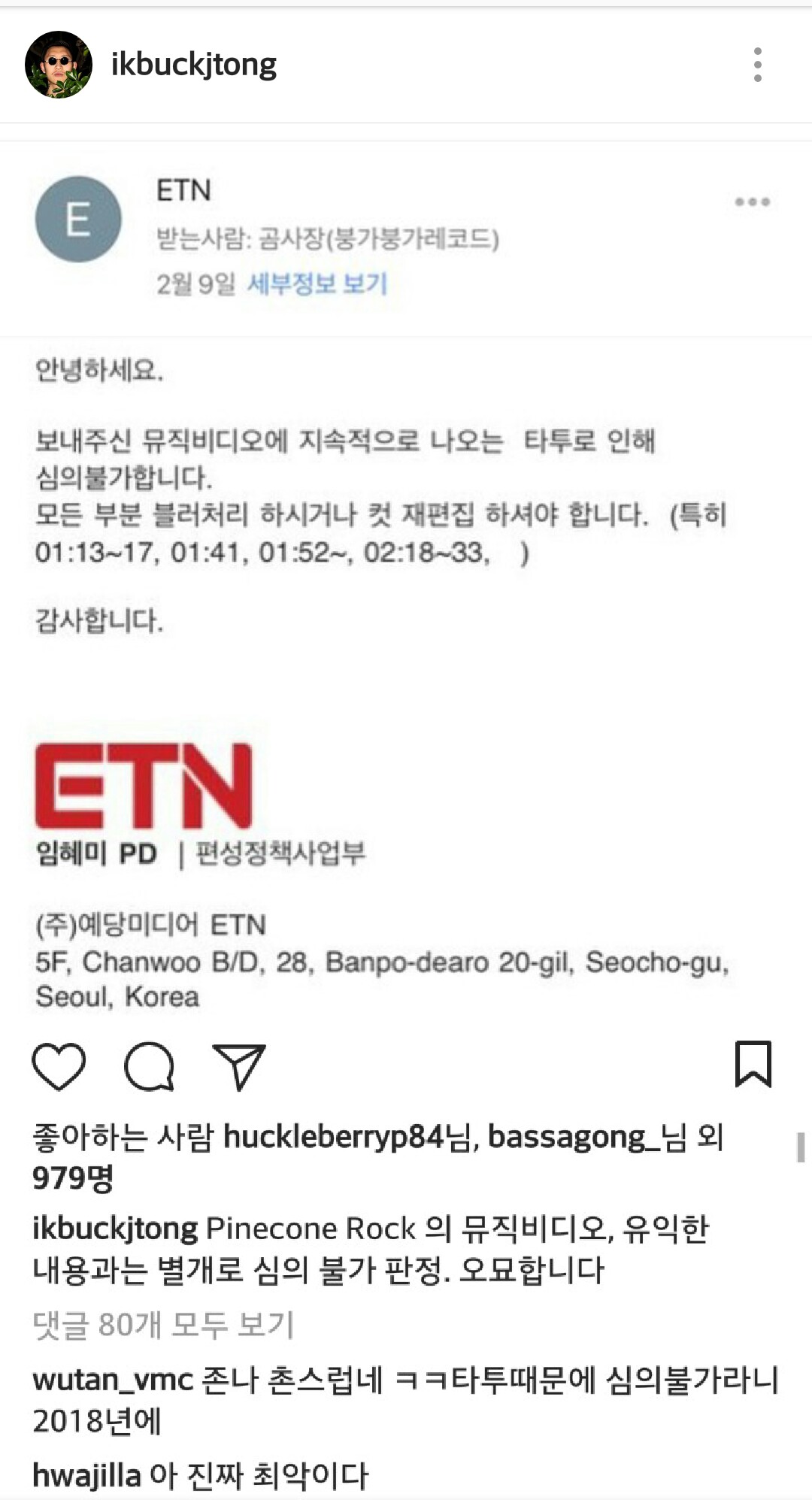This screenshot has height=1500, width=812.
Task: Open the comment bubble icon
Action: [x=149, y=1066]
